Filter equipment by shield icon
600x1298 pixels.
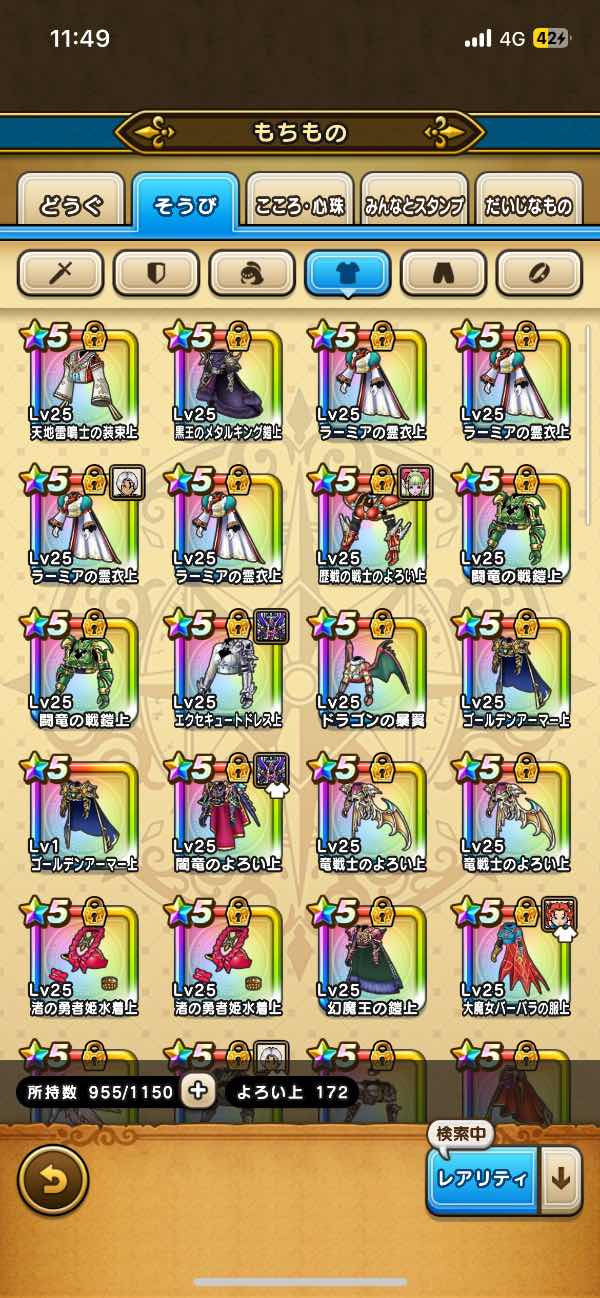coord(156,272)
